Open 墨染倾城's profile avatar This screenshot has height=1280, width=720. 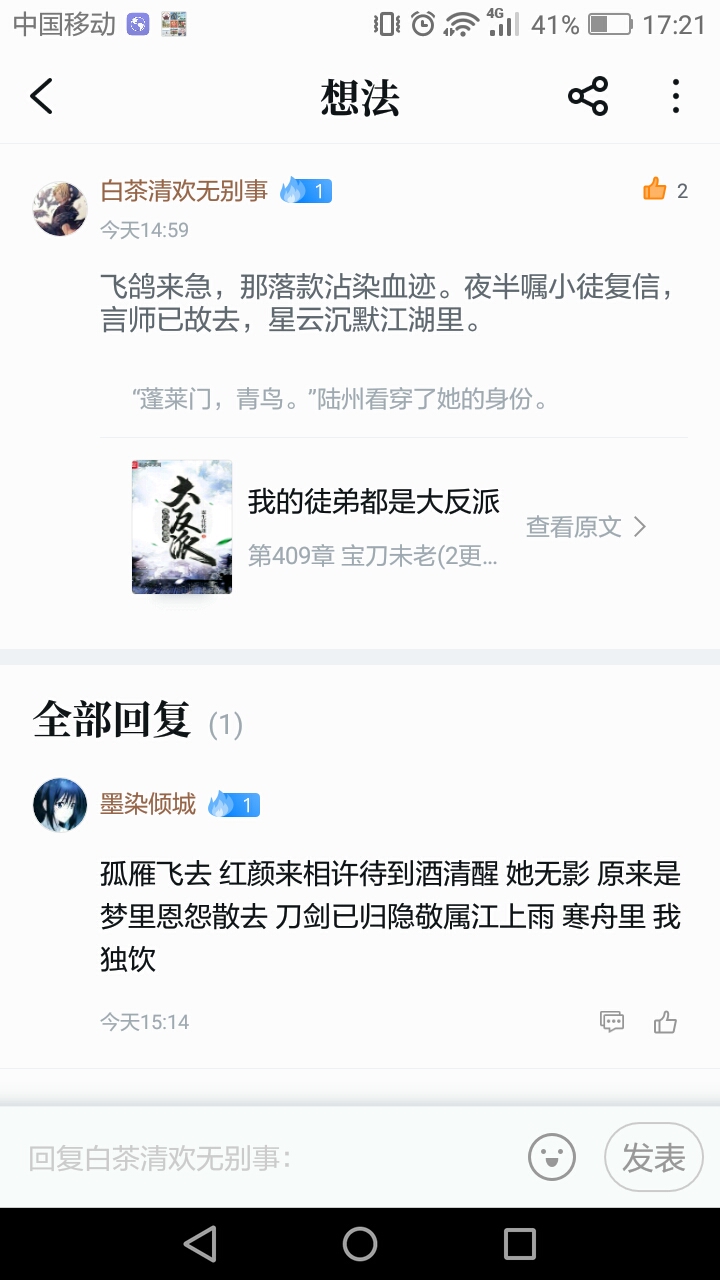click(60, 805)
